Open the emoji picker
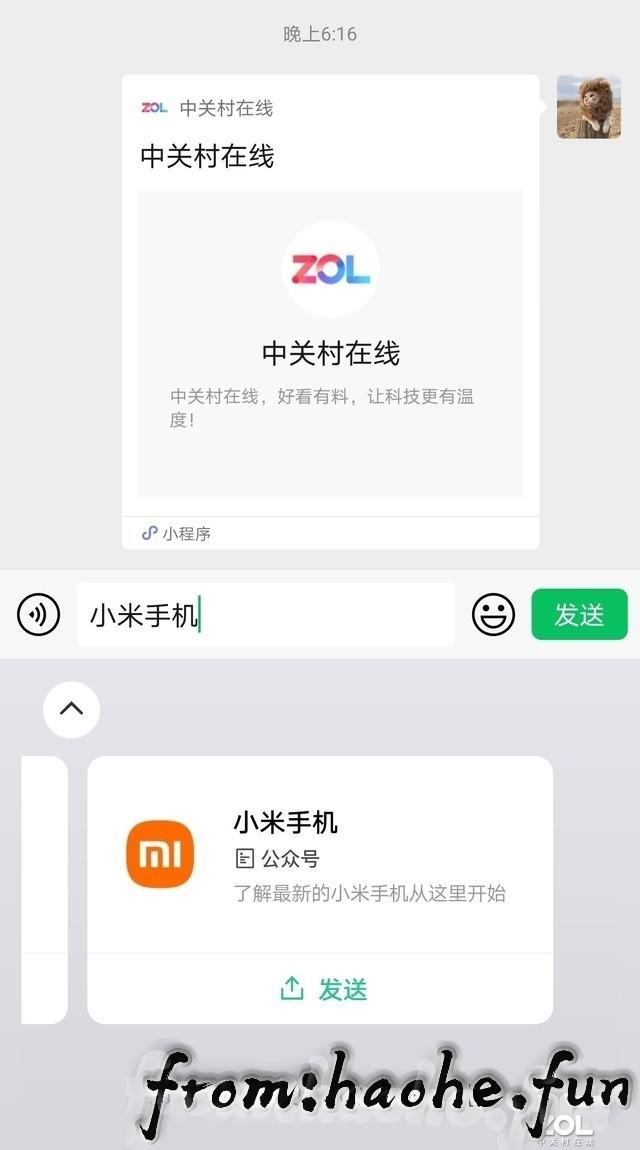 [493, 614]
